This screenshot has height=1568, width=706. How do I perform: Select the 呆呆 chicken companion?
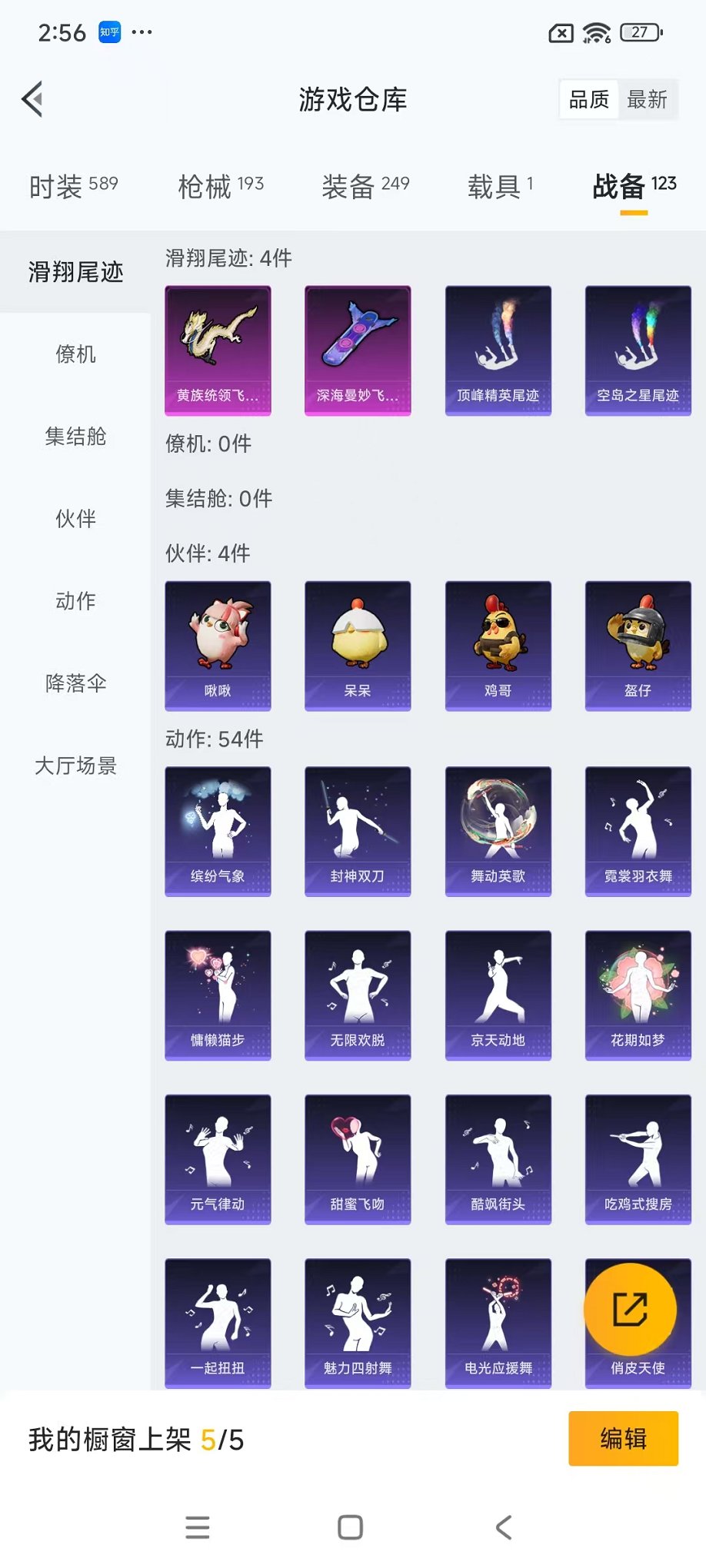tap(358, 644)
